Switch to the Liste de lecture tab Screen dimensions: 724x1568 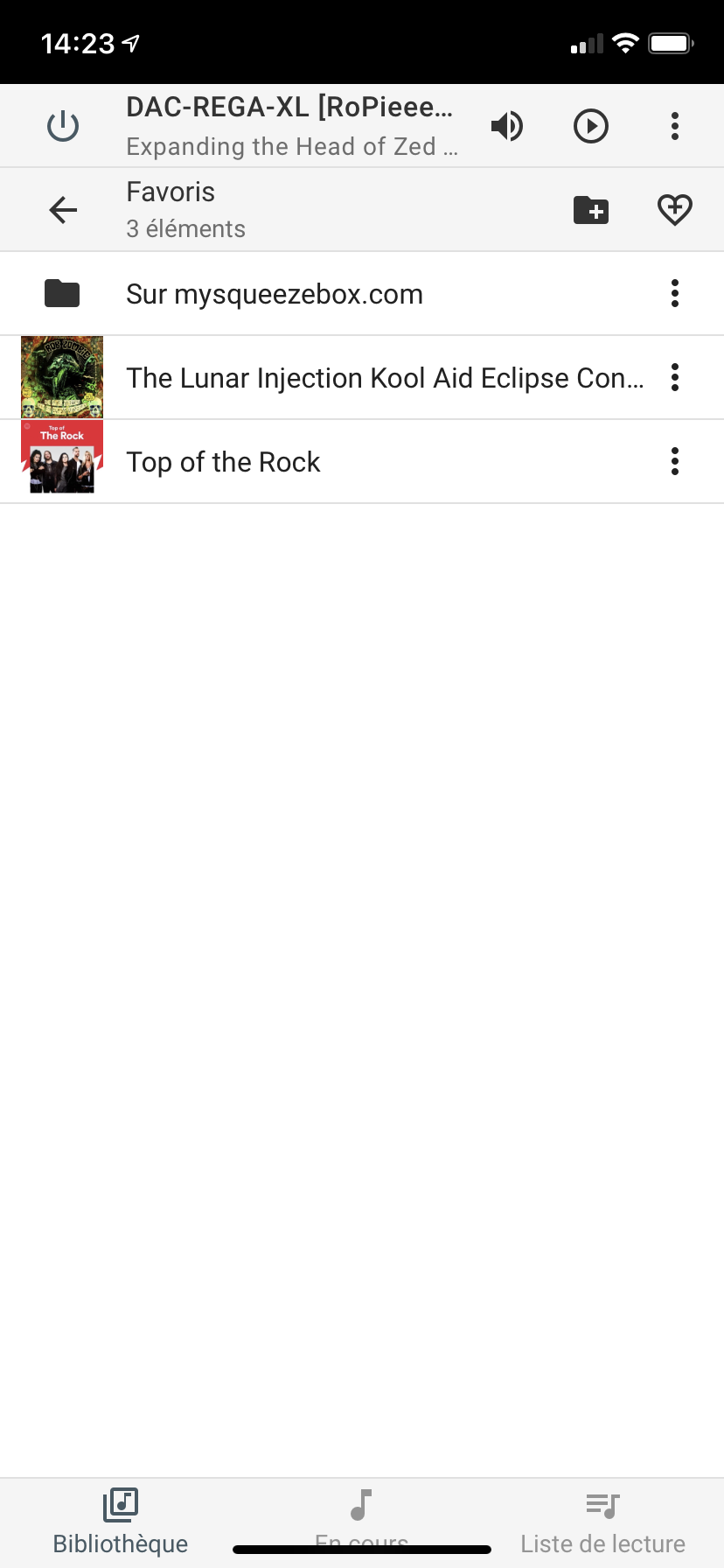pyautogui.click(x=602, y=1522)
